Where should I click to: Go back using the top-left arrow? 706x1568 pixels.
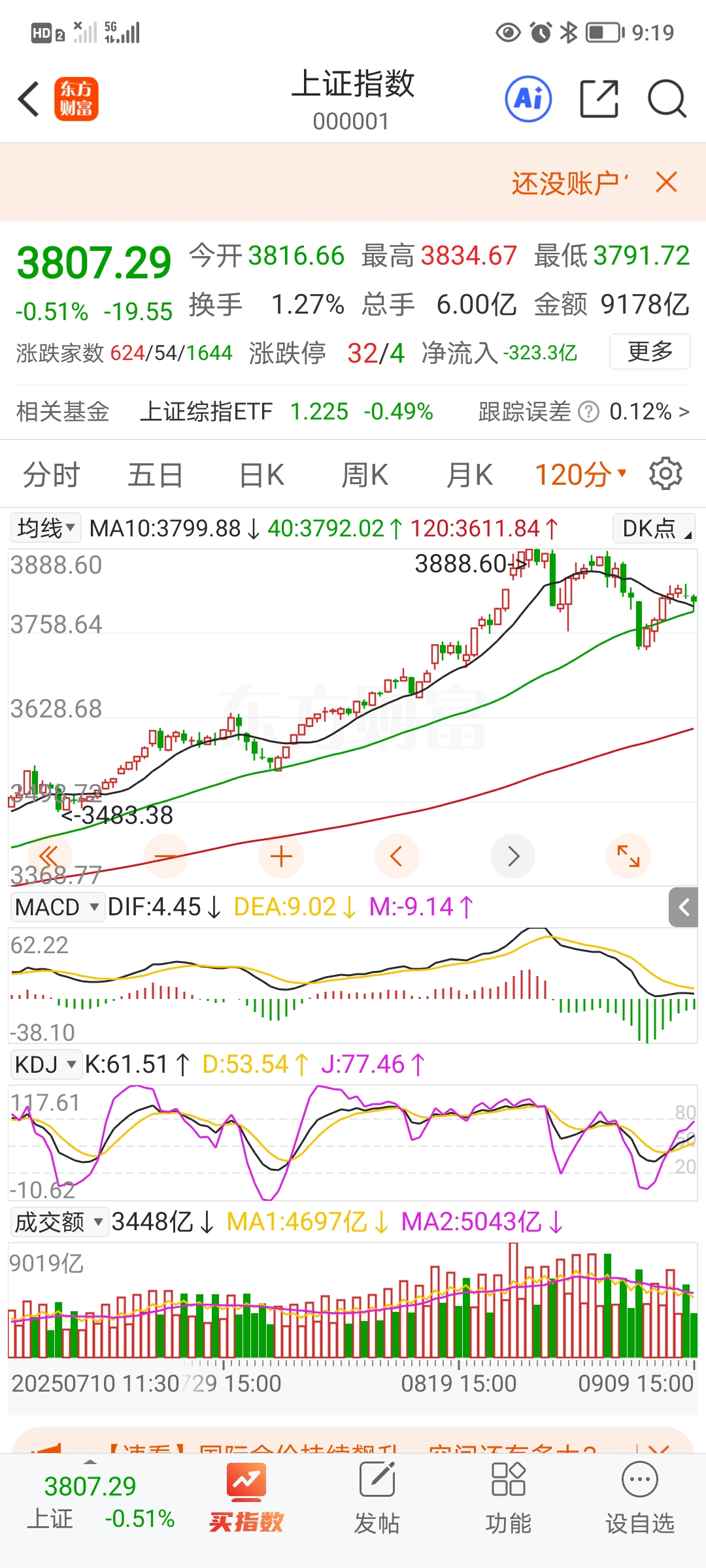click(29, 99)
